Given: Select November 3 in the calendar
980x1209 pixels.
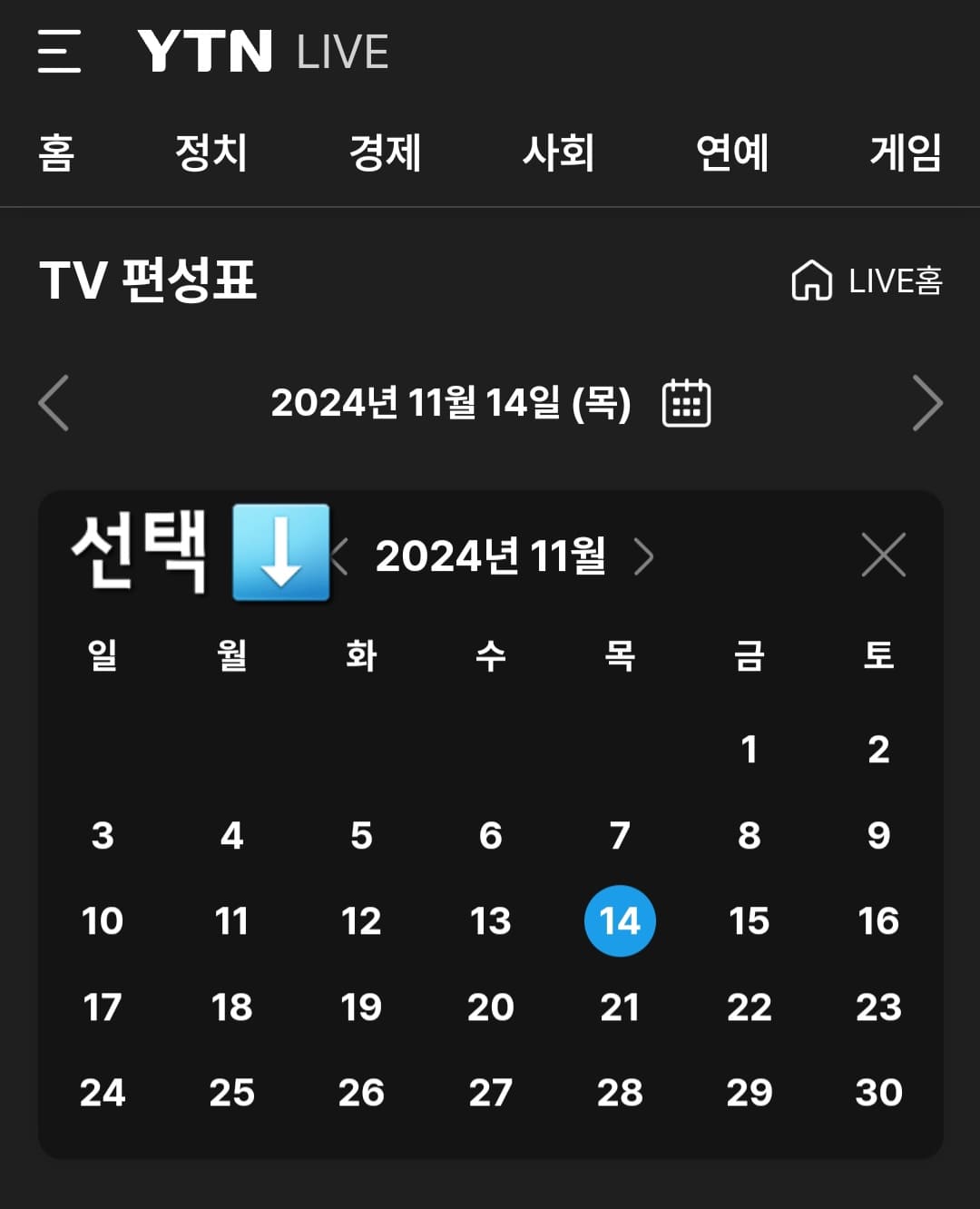Looking at the screenshot, I should click(103, 835).
